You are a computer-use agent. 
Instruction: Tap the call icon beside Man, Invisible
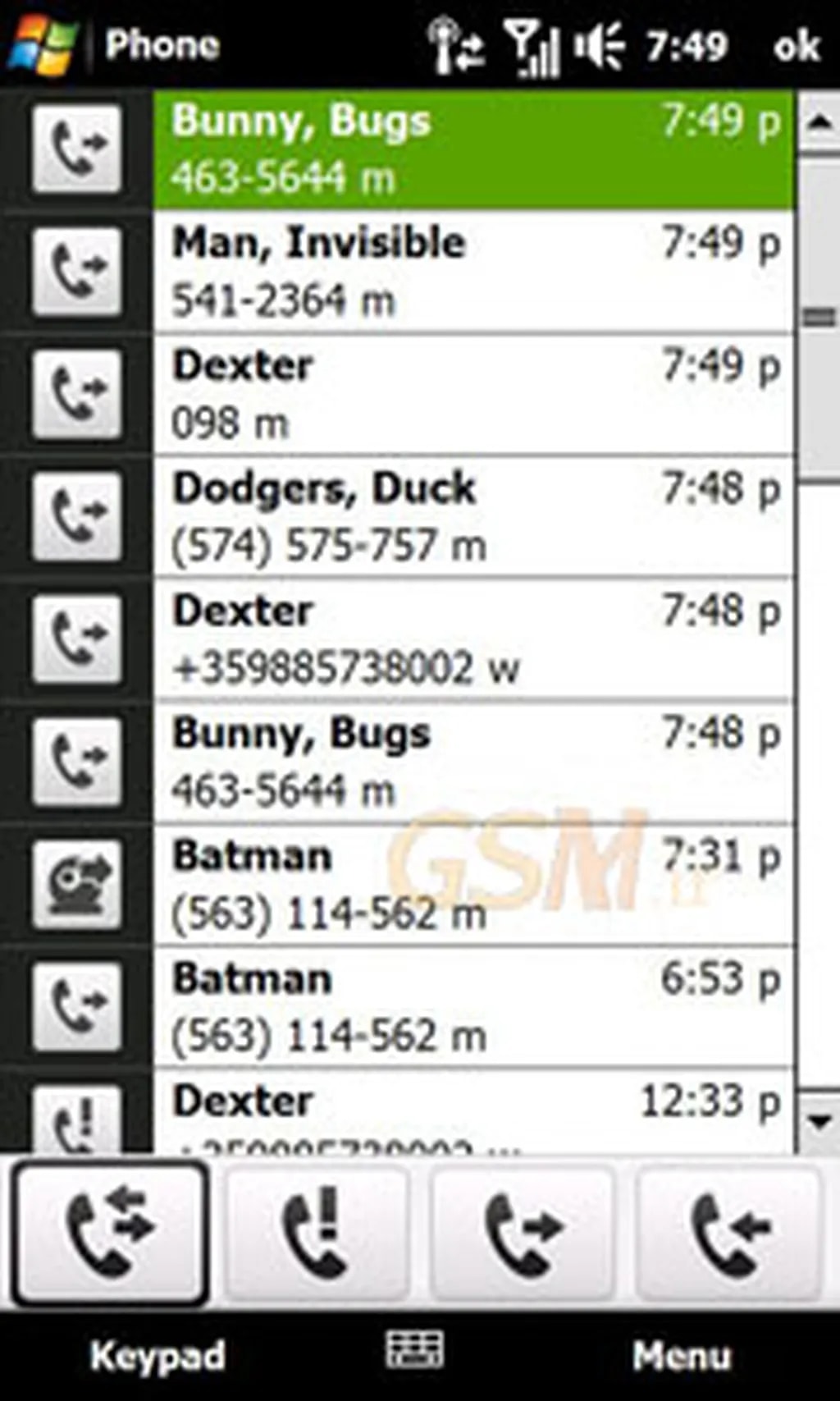point(77,272)
